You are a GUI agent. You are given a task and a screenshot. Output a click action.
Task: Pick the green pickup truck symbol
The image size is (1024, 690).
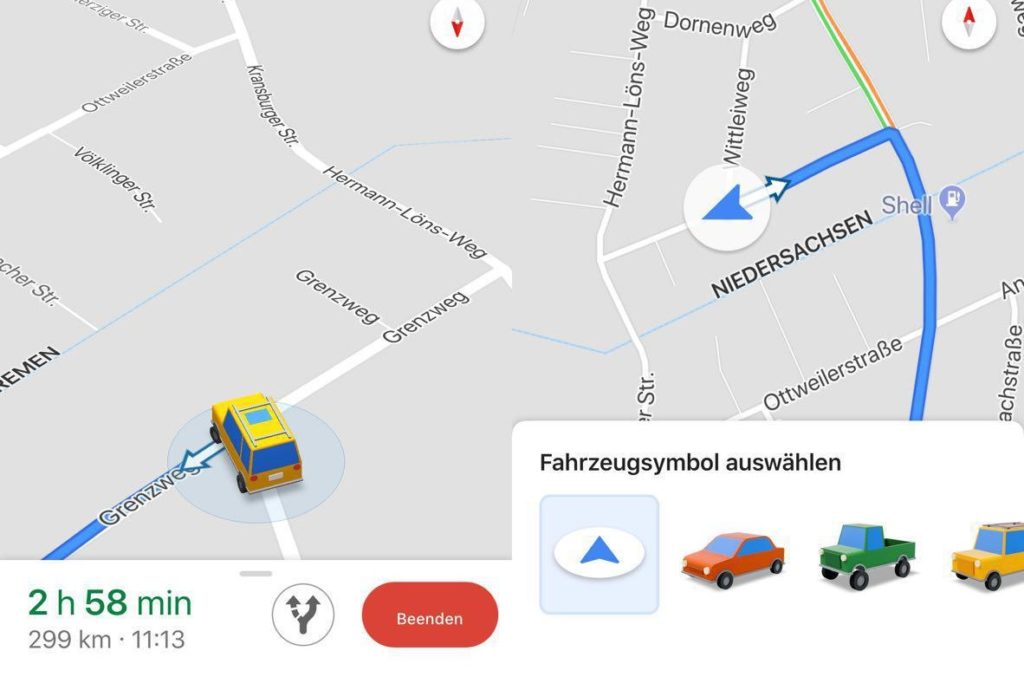(x=866, y=556)
